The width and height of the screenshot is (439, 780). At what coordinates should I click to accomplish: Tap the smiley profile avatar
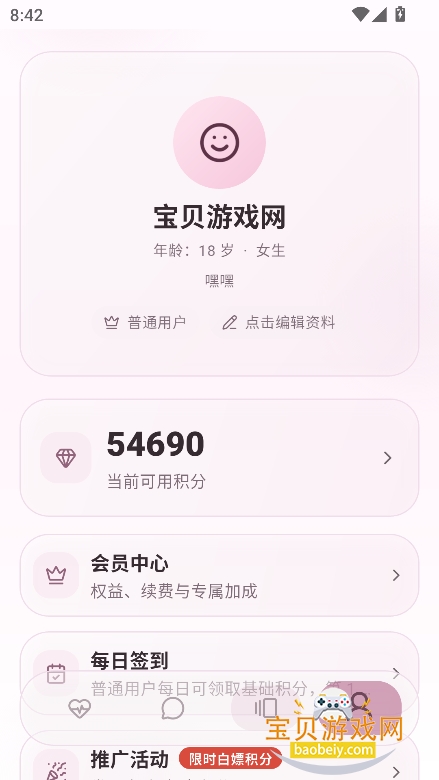219,143
